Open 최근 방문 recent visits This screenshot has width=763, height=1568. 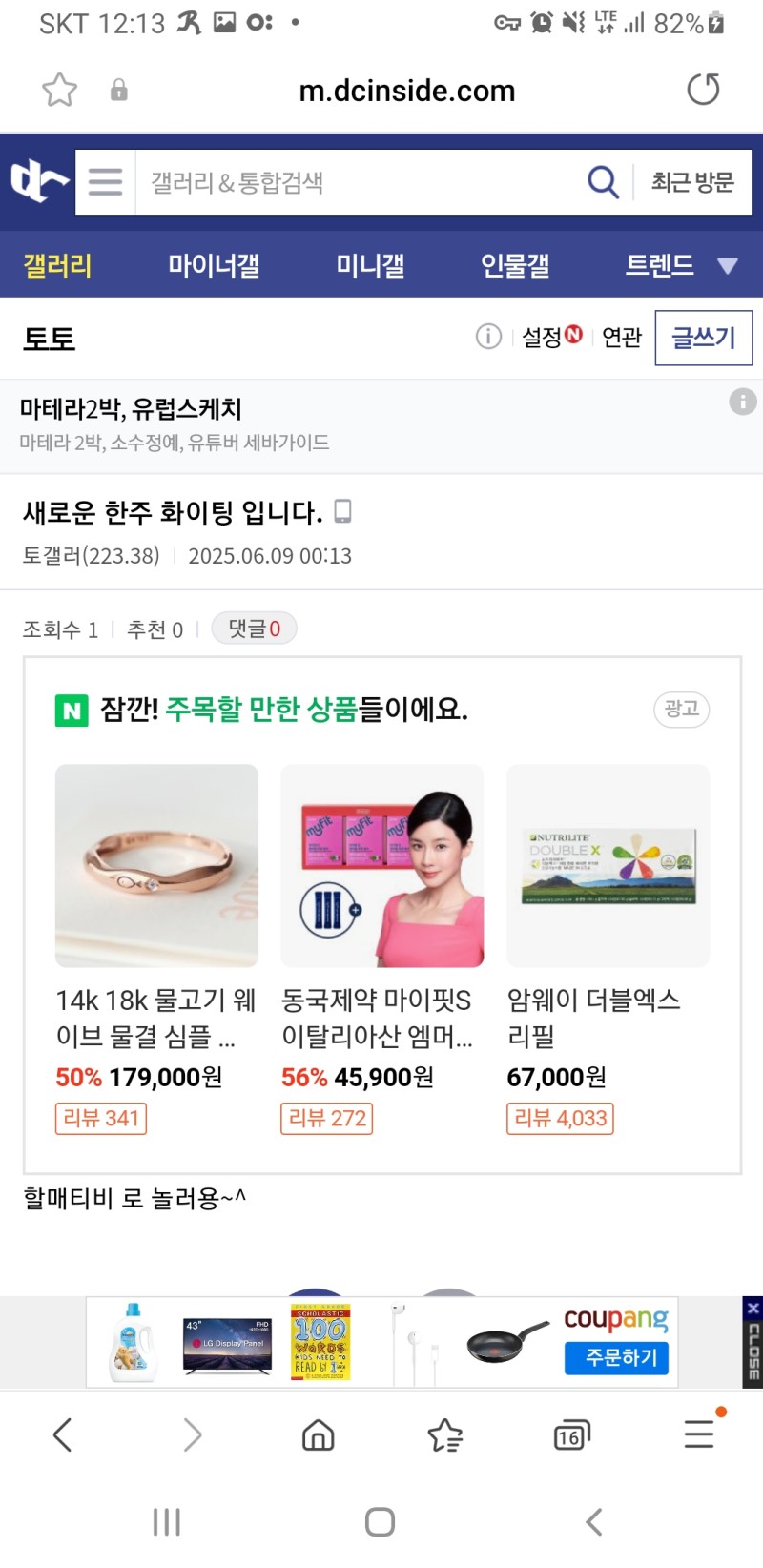[x=692, y=182]
